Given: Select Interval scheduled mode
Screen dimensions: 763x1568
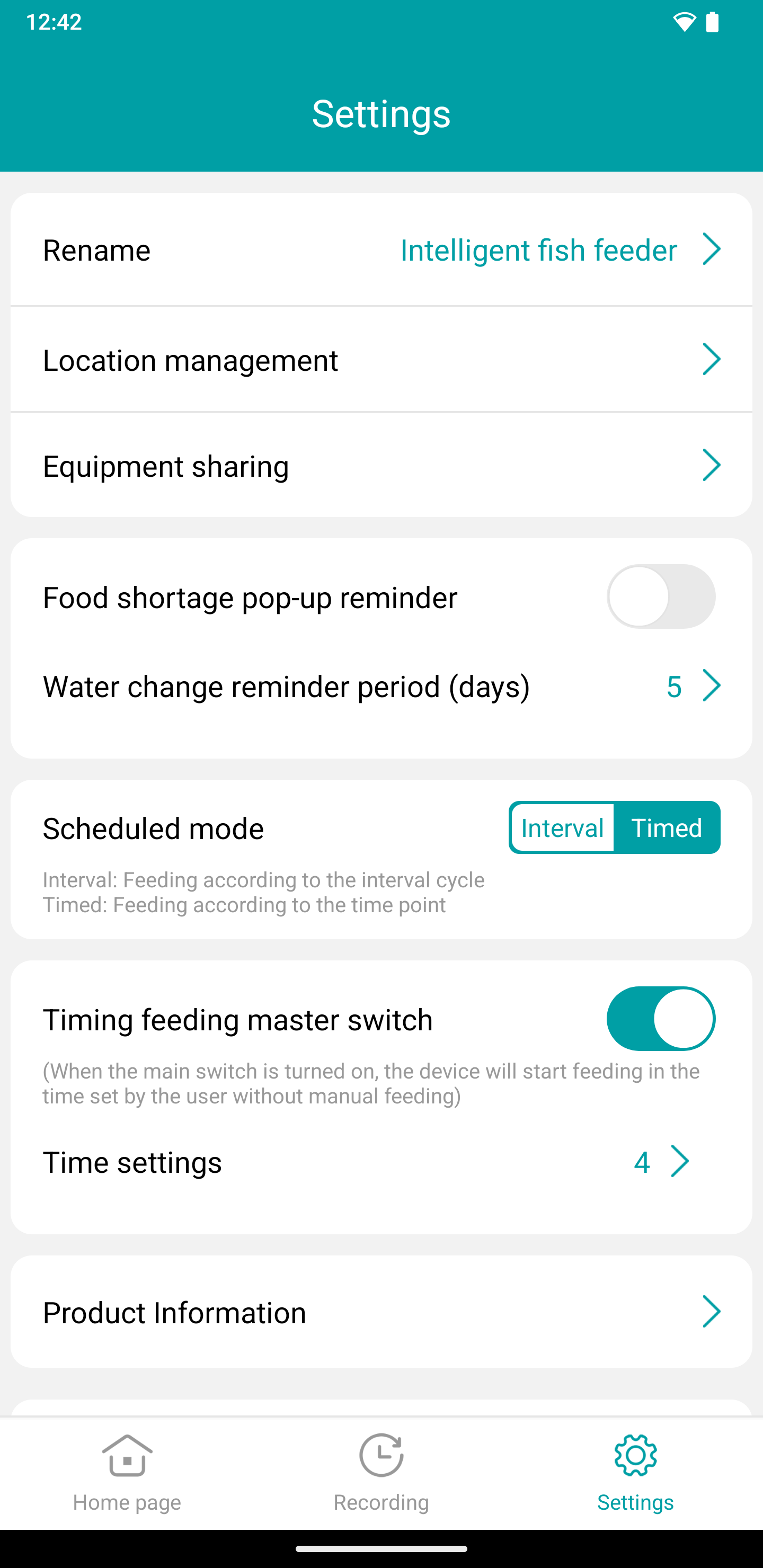Looking at the screenshot, I should 562,828.
